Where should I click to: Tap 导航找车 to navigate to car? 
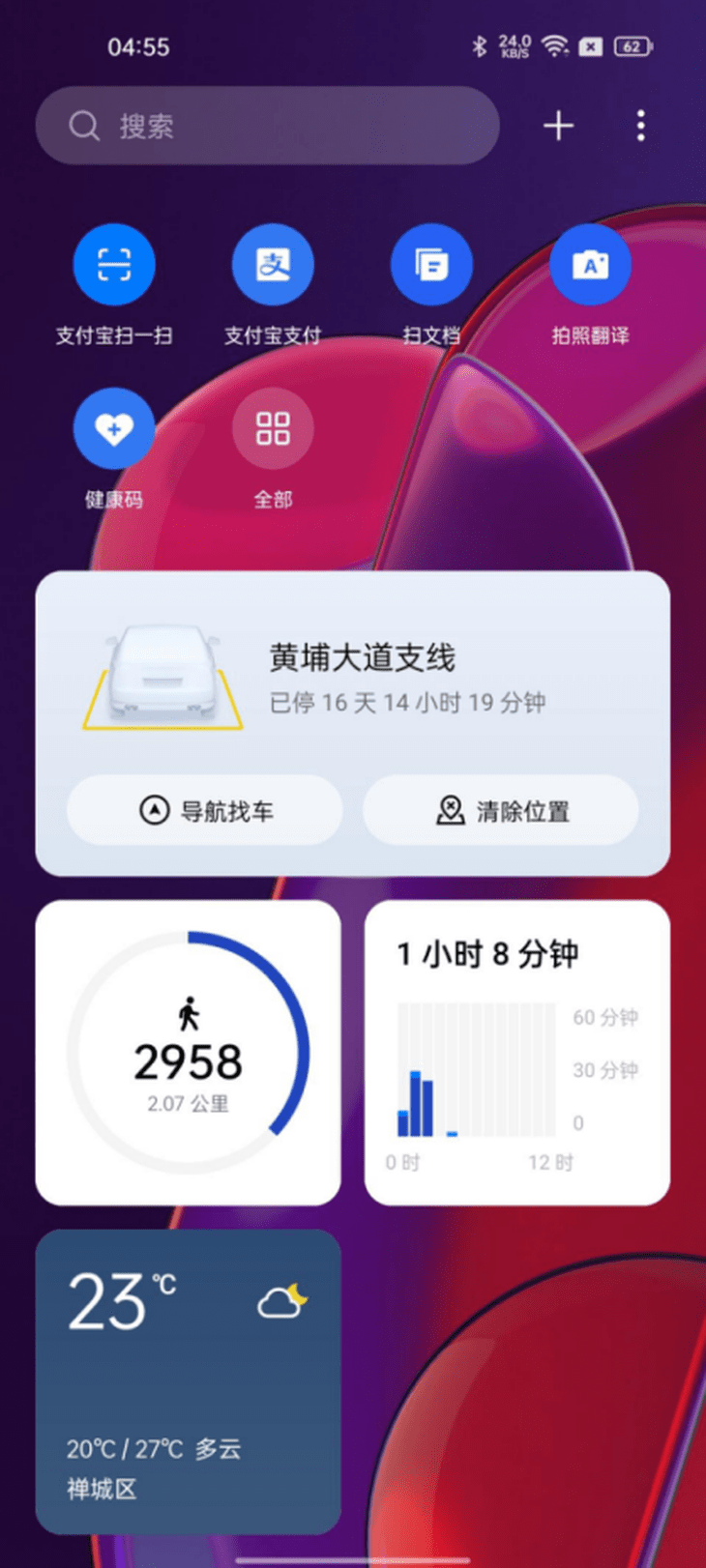(205, 810)
